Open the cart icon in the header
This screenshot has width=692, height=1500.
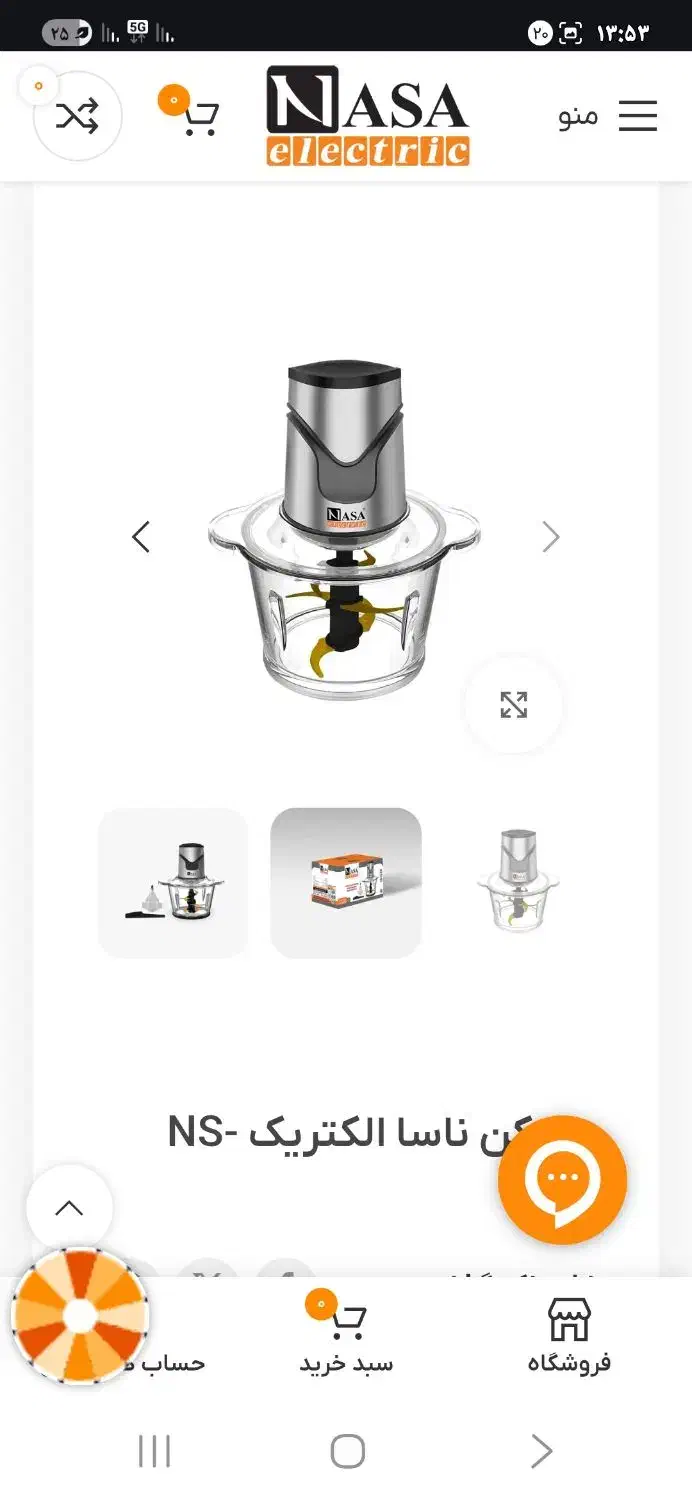[199, 117]
